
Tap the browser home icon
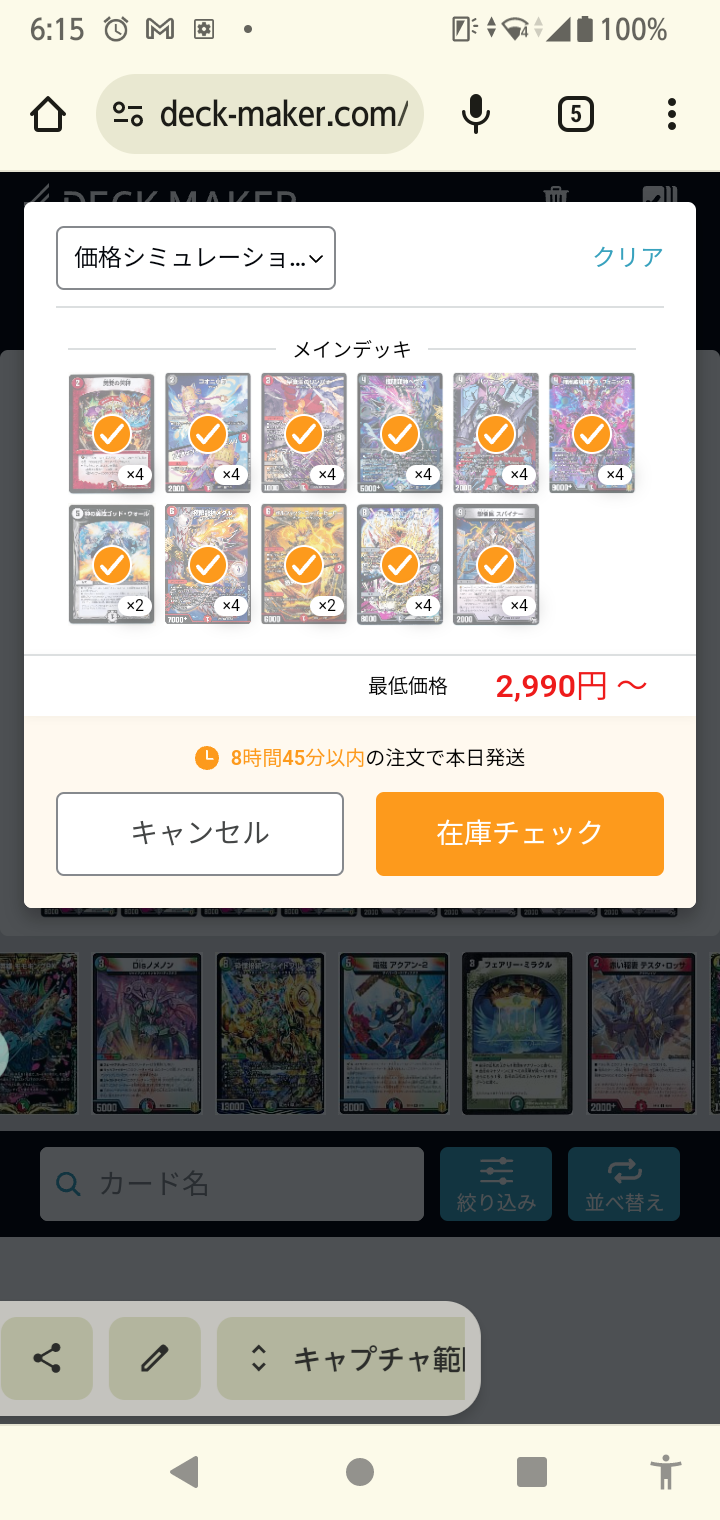point(48,114)
